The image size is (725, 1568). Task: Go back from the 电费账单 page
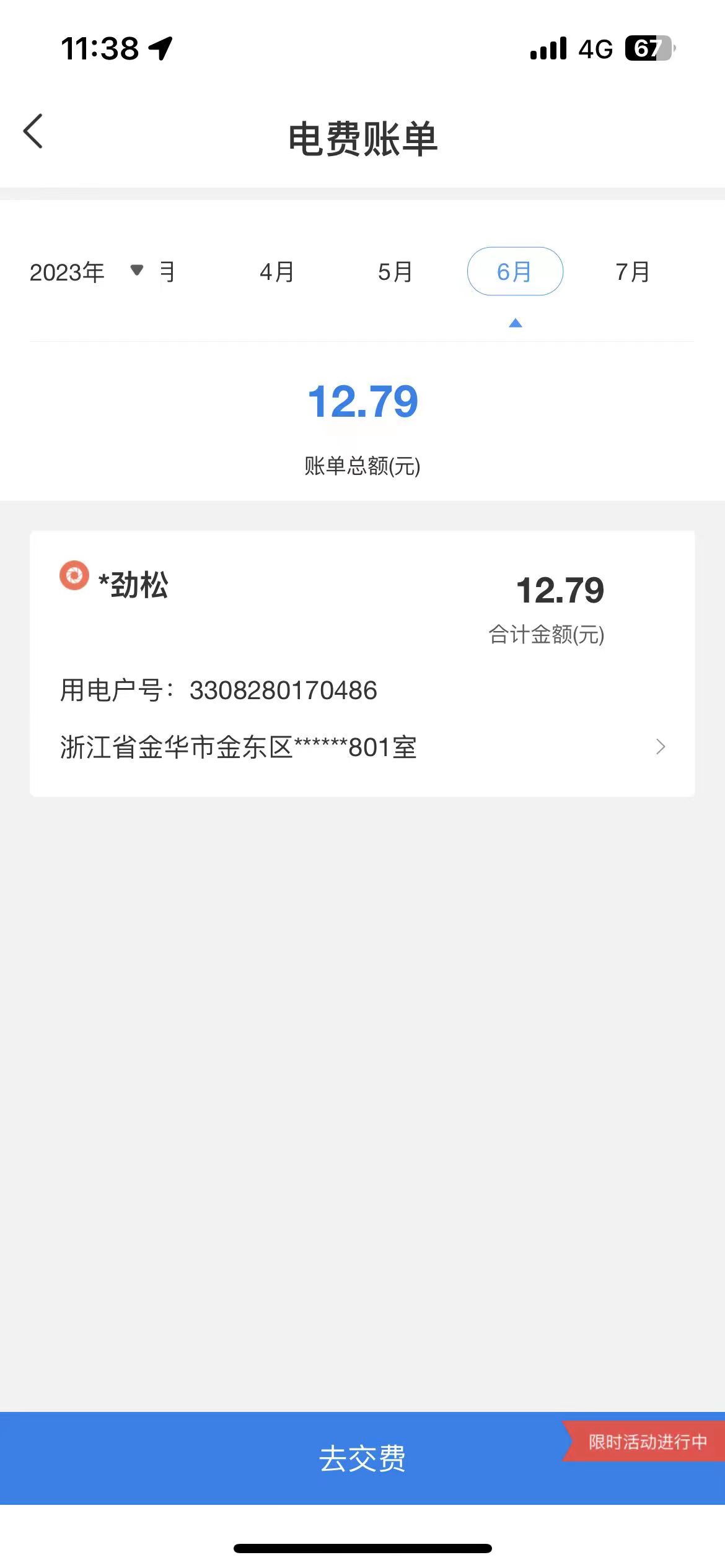[x=33, y=131]
